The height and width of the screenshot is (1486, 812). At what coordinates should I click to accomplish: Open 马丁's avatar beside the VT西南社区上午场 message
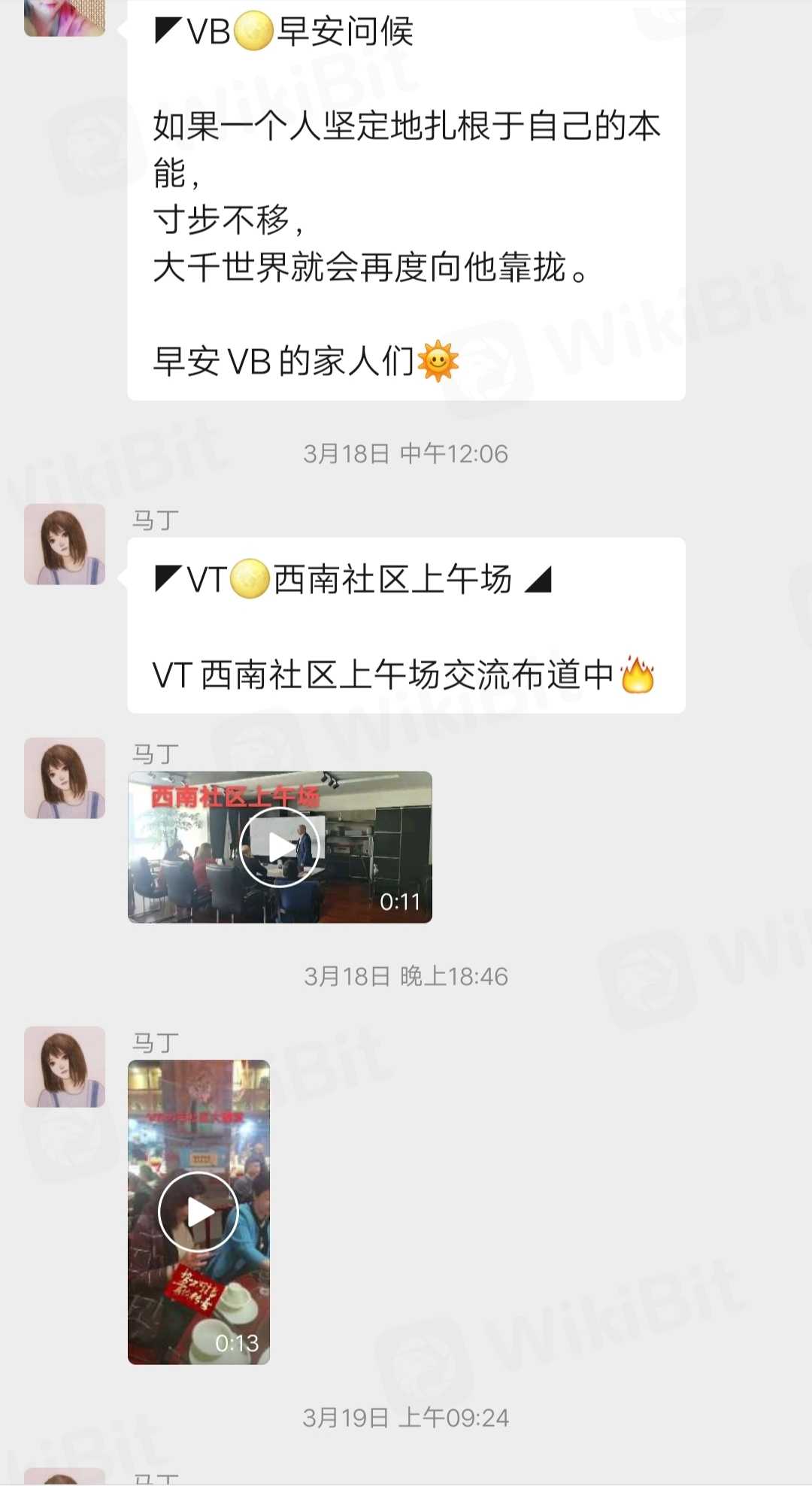(x=65, y=544)
